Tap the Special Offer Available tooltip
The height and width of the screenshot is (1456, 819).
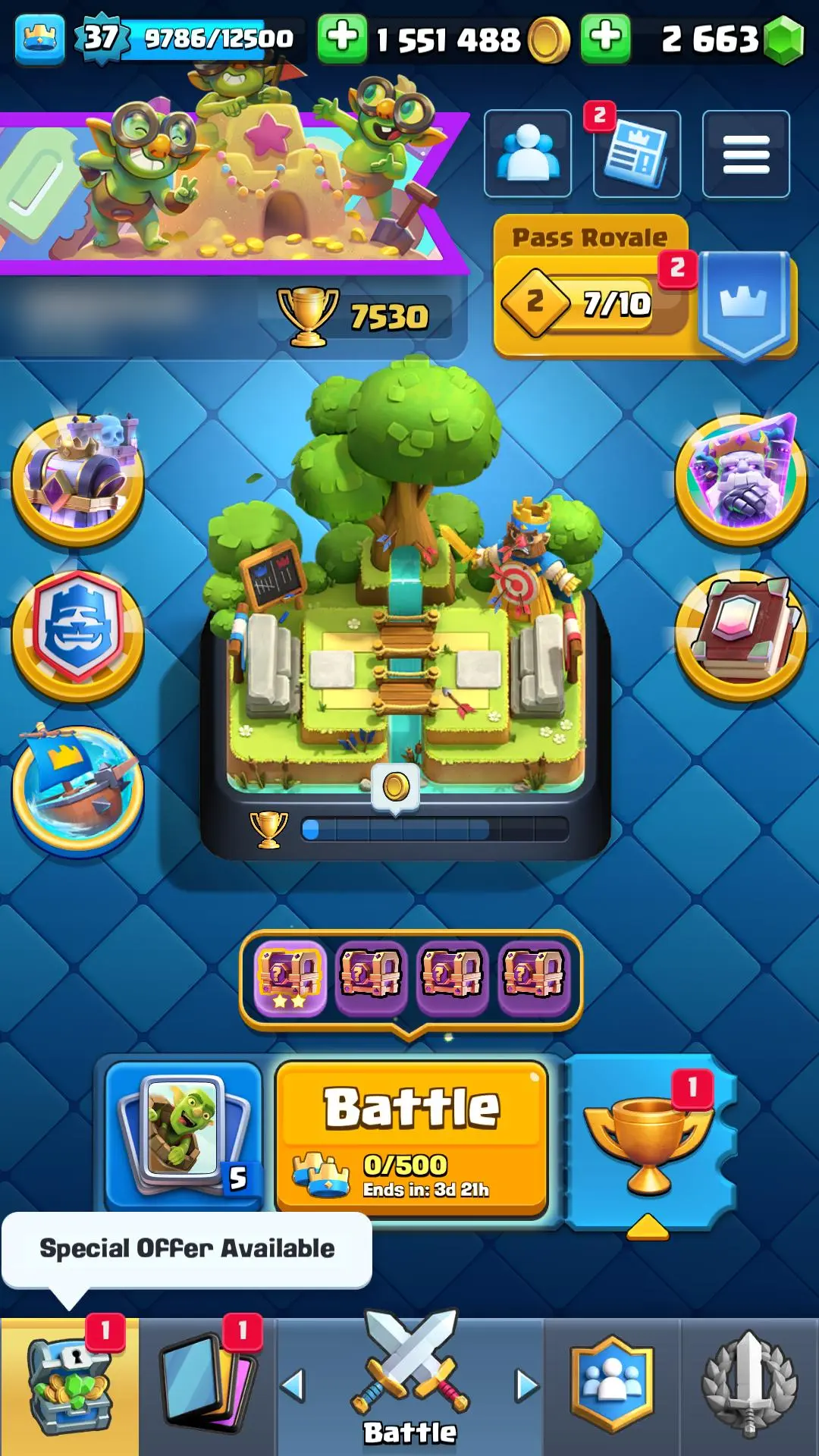point(187,1249)
